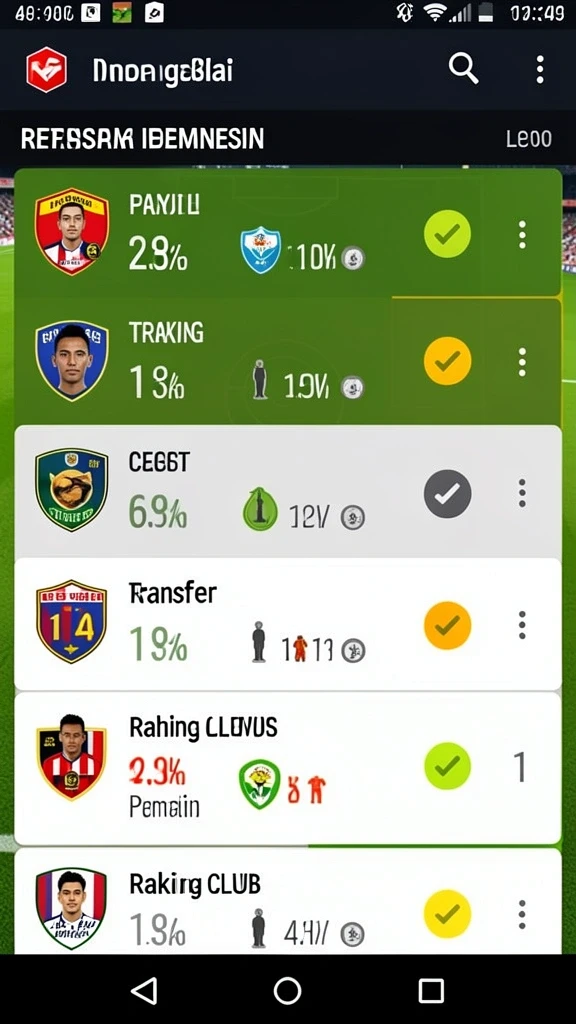The width and height of the screenshot is (576, 1024).
Task: Toggle the check on the Rahing CLOVUS card
Action: pos(447,766)
